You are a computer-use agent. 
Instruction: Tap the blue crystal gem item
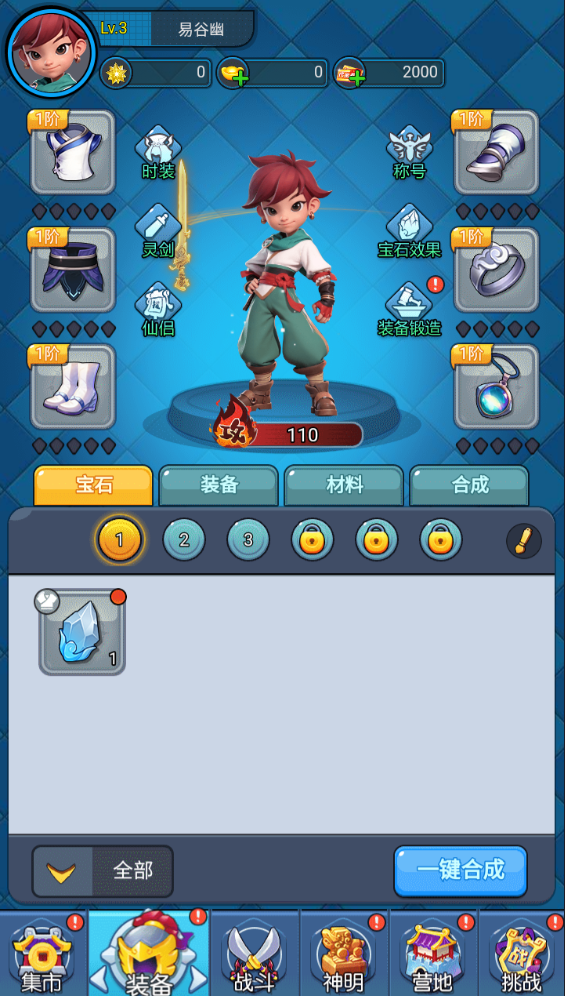pyautogui.click(x=82, y=632)
